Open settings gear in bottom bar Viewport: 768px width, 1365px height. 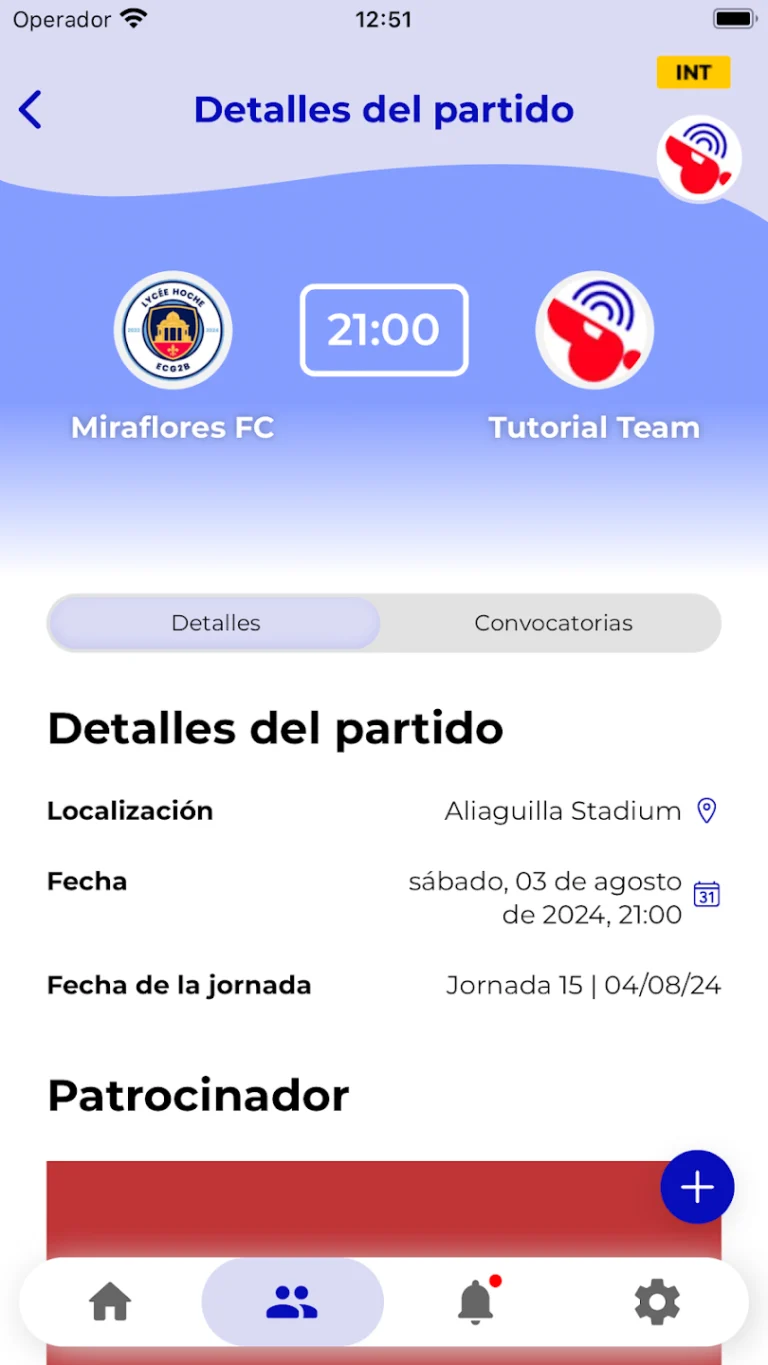[657, 1302]
